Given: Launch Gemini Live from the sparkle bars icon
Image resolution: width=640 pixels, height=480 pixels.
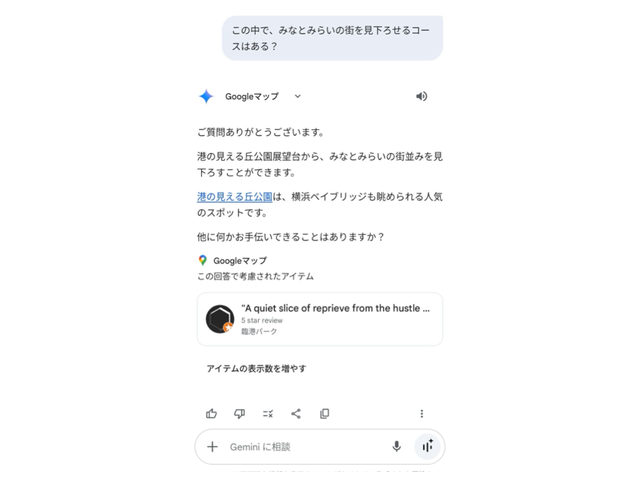Looking at the screenshot, I should [427, 447].
